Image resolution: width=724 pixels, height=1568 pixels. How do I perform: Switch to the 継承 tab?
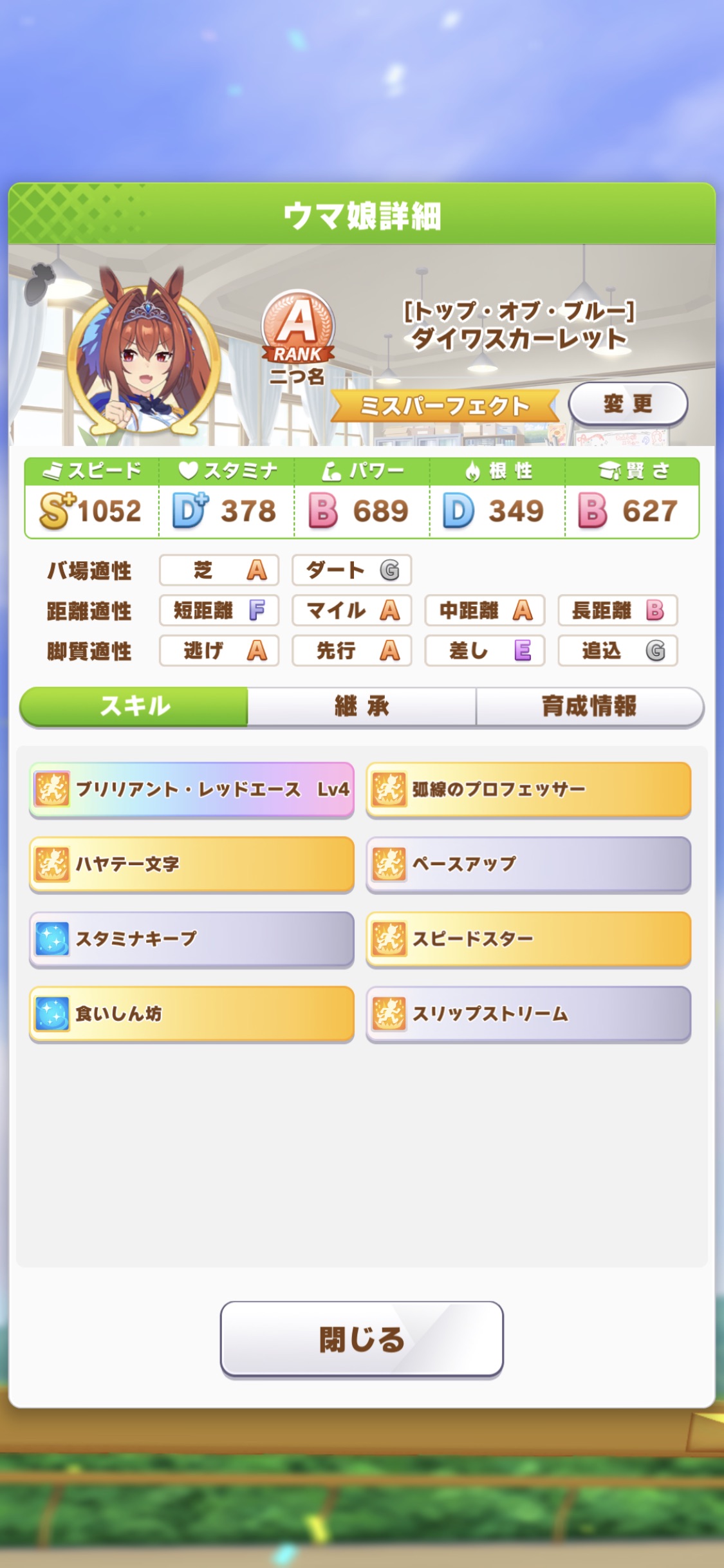pos(362,706)
